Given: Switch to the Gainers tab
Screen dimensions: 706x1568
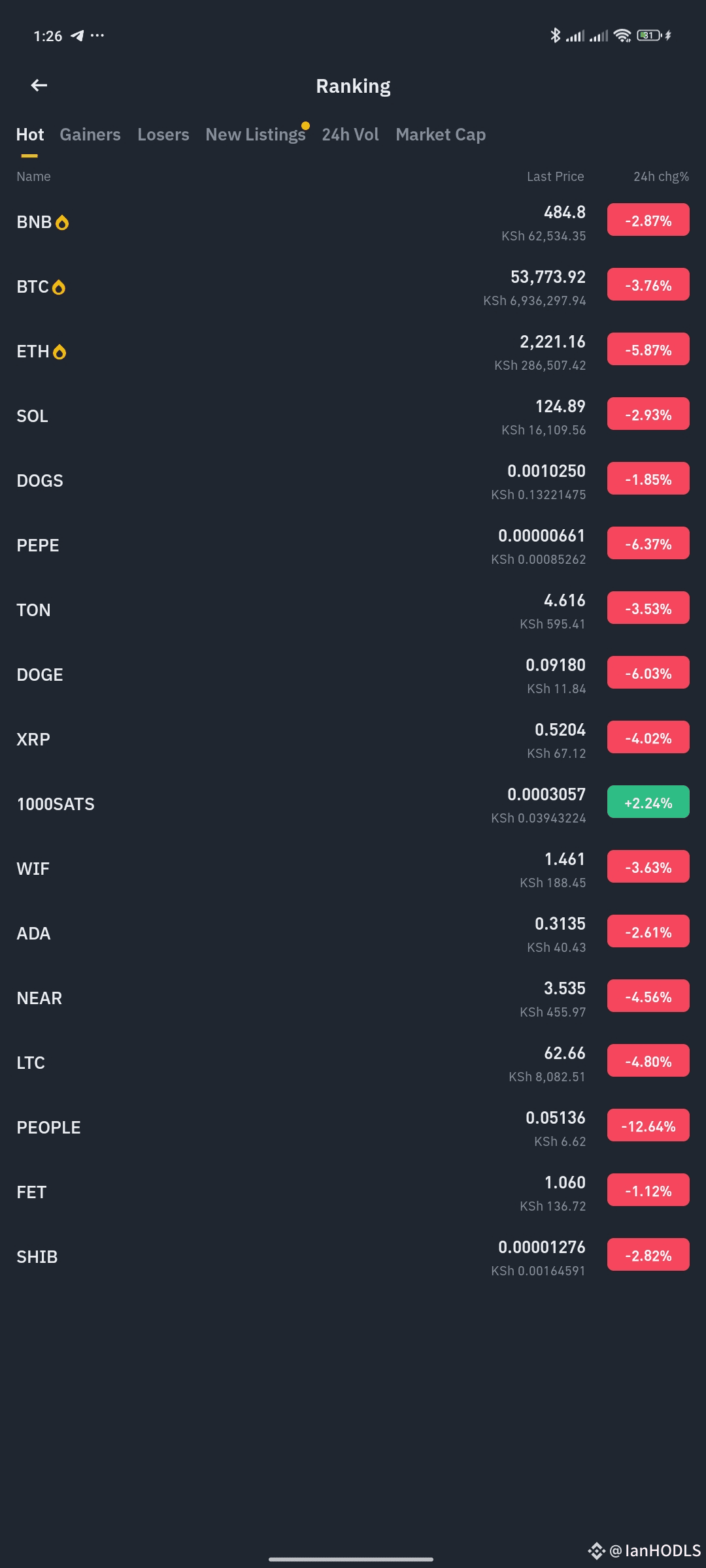Looking at the screenshot, I should pos(90,135).
